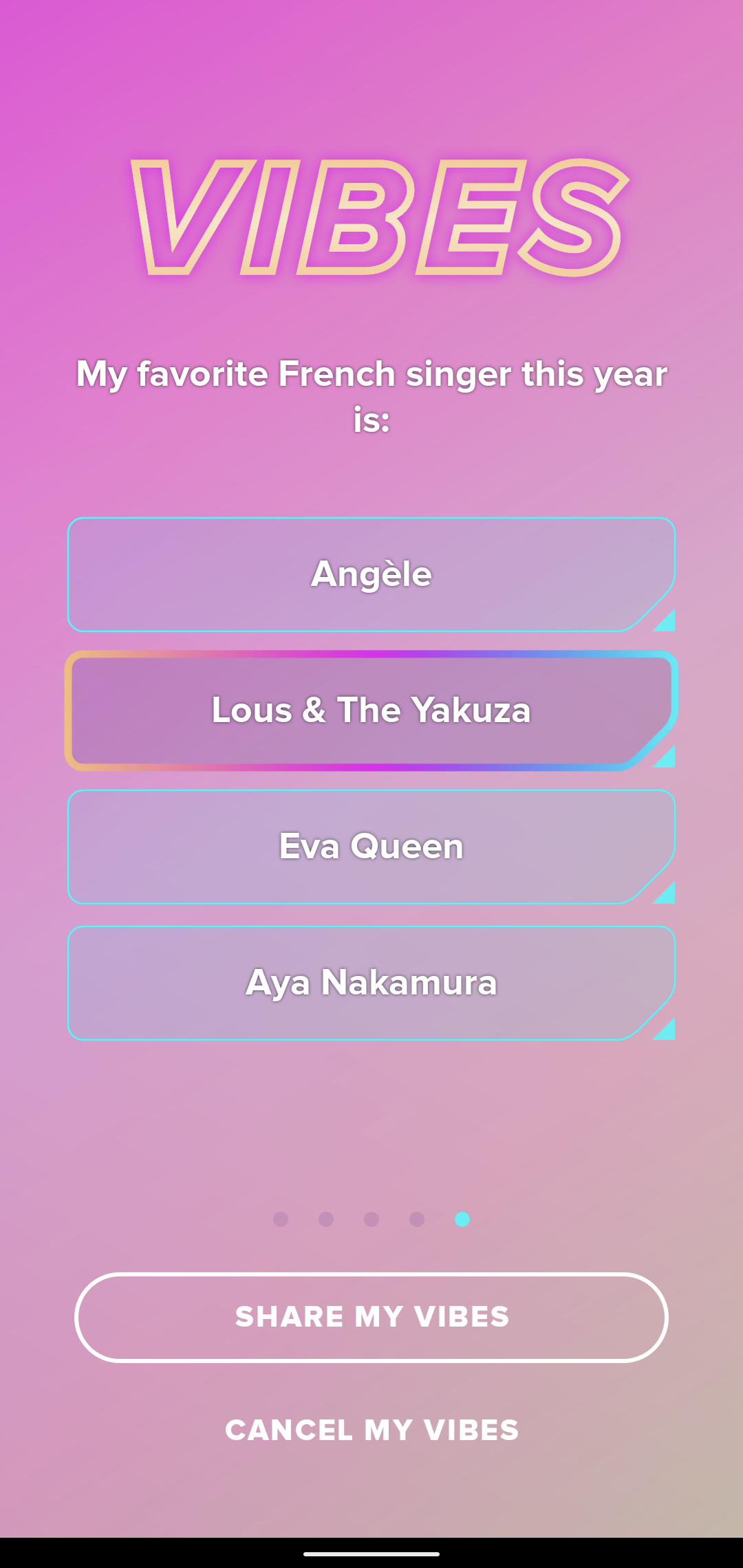Screen dimensions: 743x1568
Task: Pick Eva Queen as the answer
Action: point(371,847)
